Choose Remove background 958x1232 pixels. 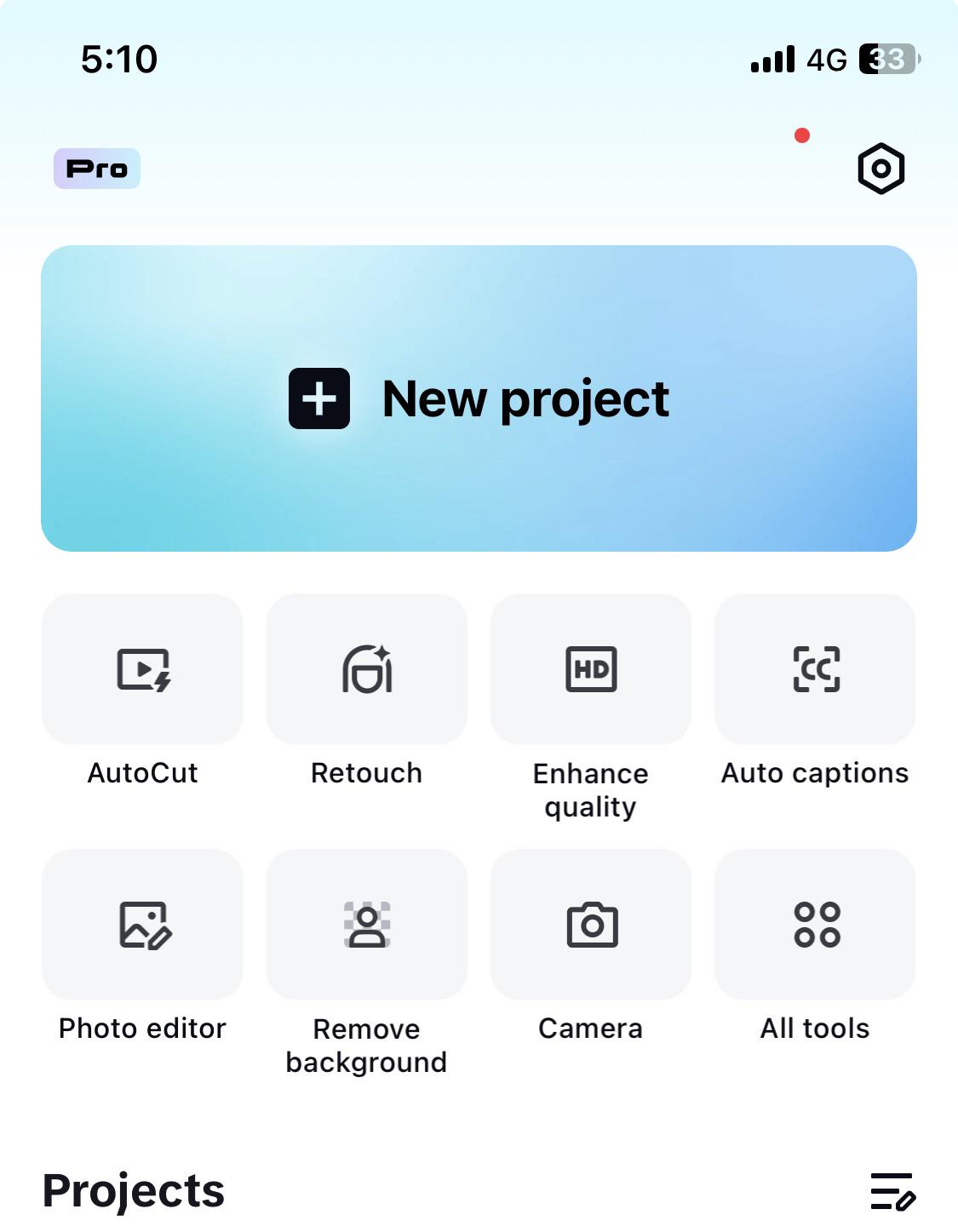[x=367, y=925]
